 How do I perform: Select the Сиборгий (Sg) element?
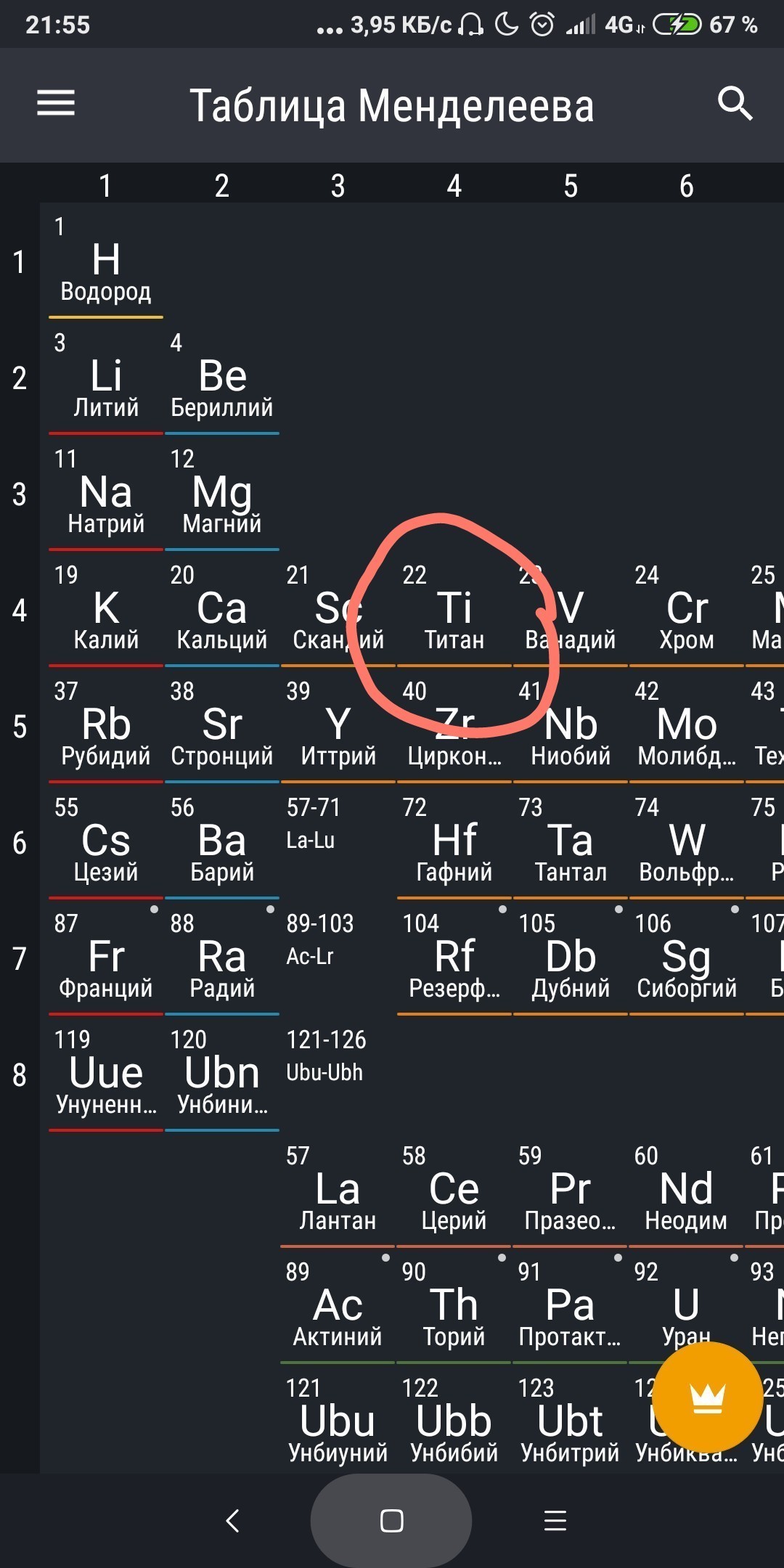(687, 958)
